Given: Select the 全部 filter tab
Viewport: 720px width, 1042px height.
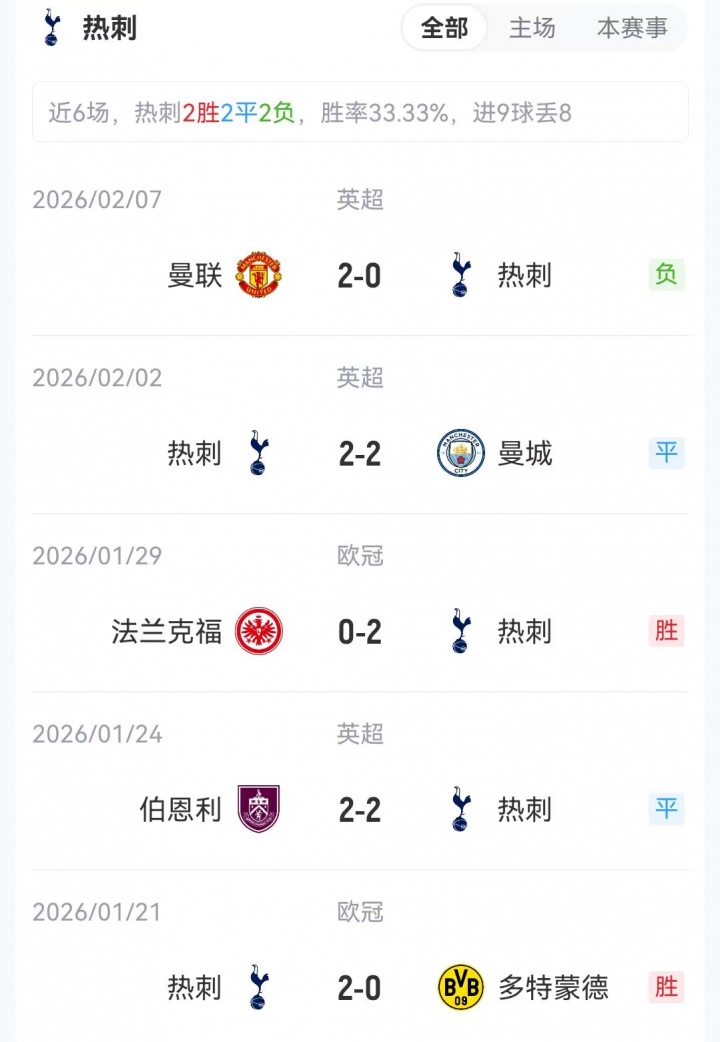Looking at the screenshot, I should coord(444,28).
